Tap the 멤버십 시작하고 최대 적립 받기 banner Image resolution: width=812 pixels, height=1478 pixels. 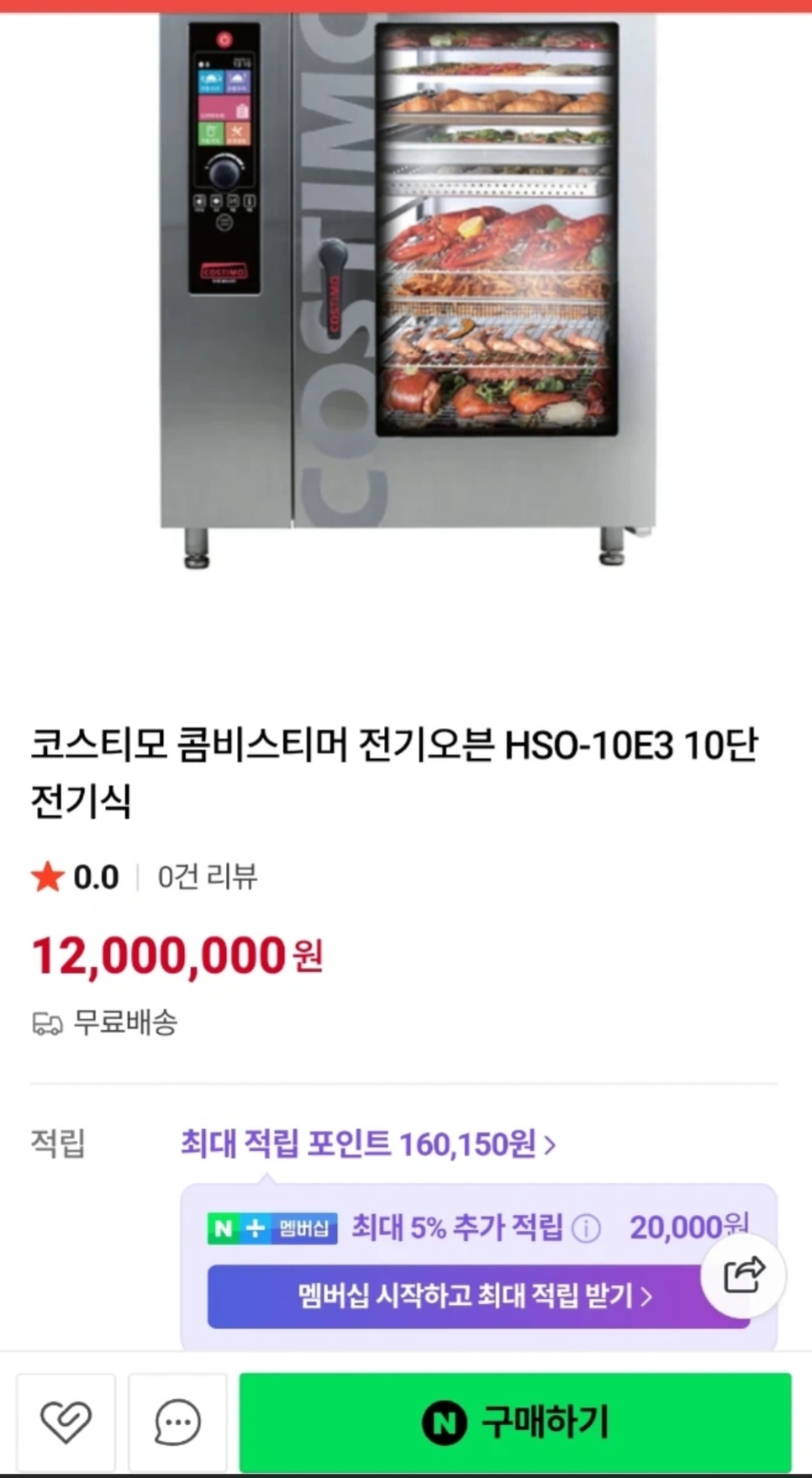coord(471,1296)
